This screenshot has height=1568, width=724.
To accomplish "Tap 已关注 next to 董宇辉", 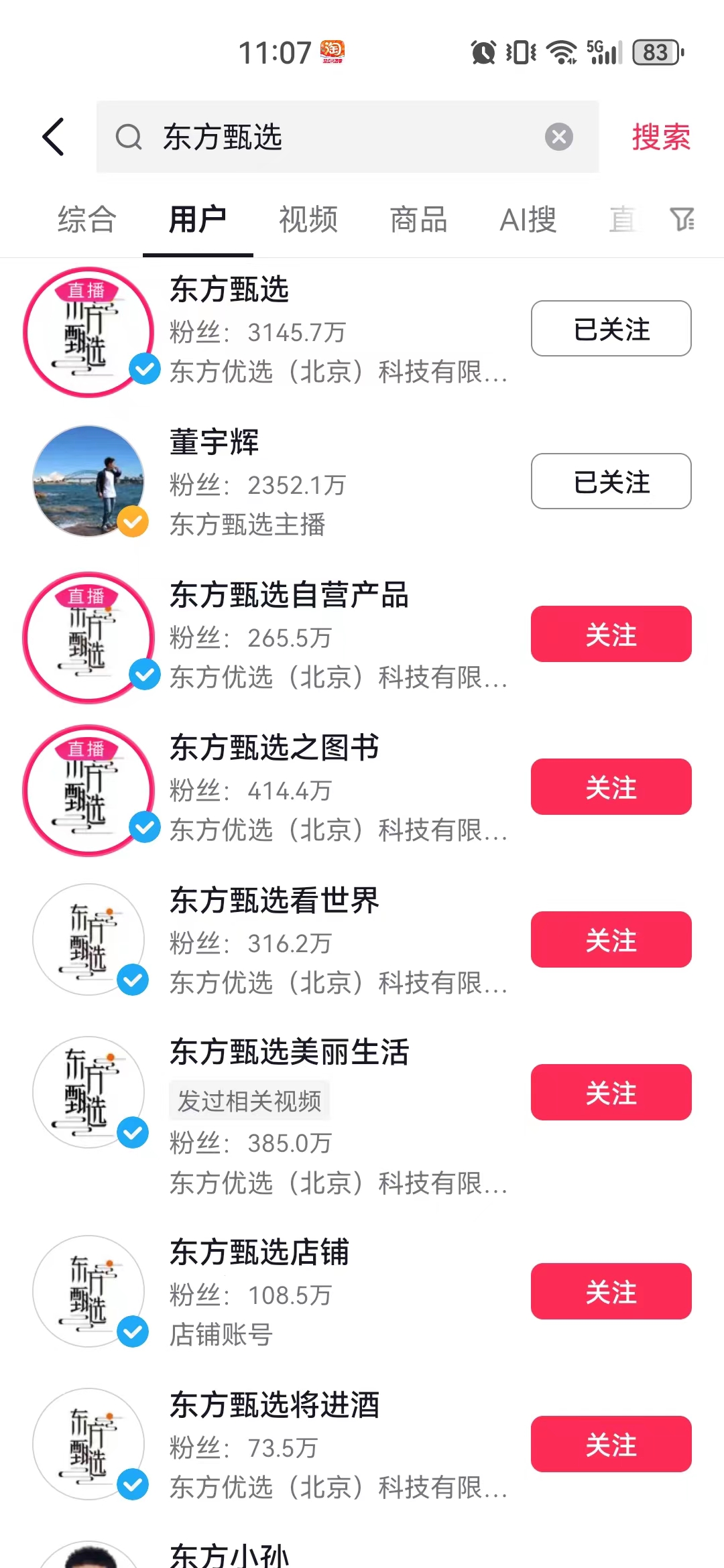I will pyautogui.click(x=611, y=481).
